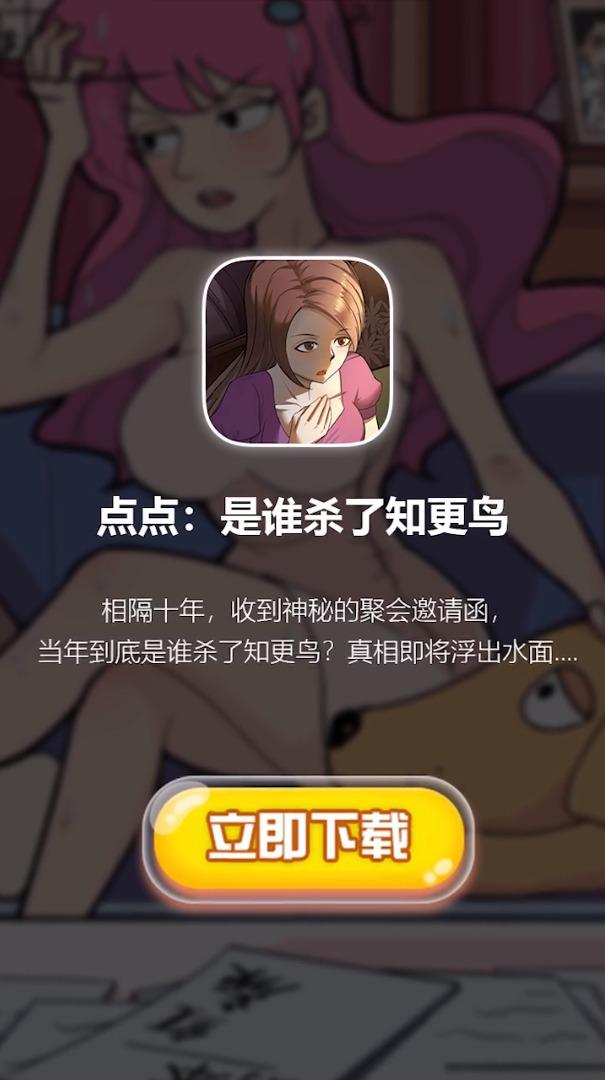This screenshot has height=1080, width=605.
Task: Open the 点点：是谁杀了知更鸟 app icon
Action: (298, 351)
